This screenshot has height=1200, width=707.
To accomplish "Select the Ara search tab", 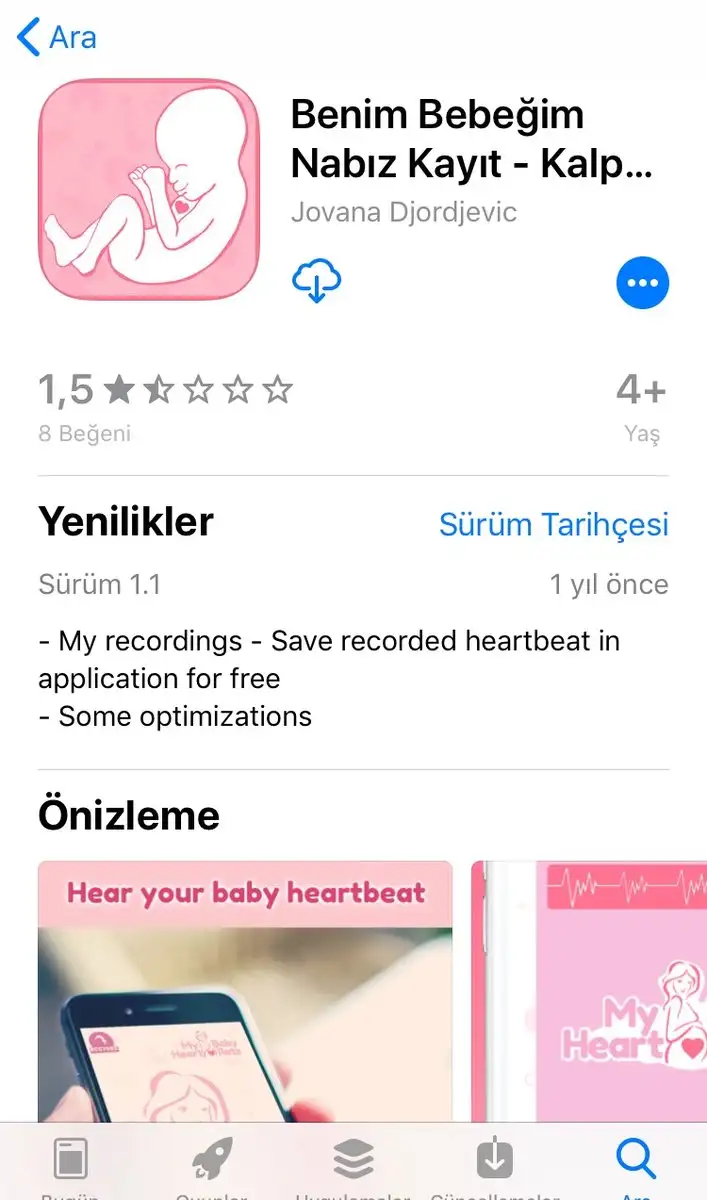I will (636, 1167).
